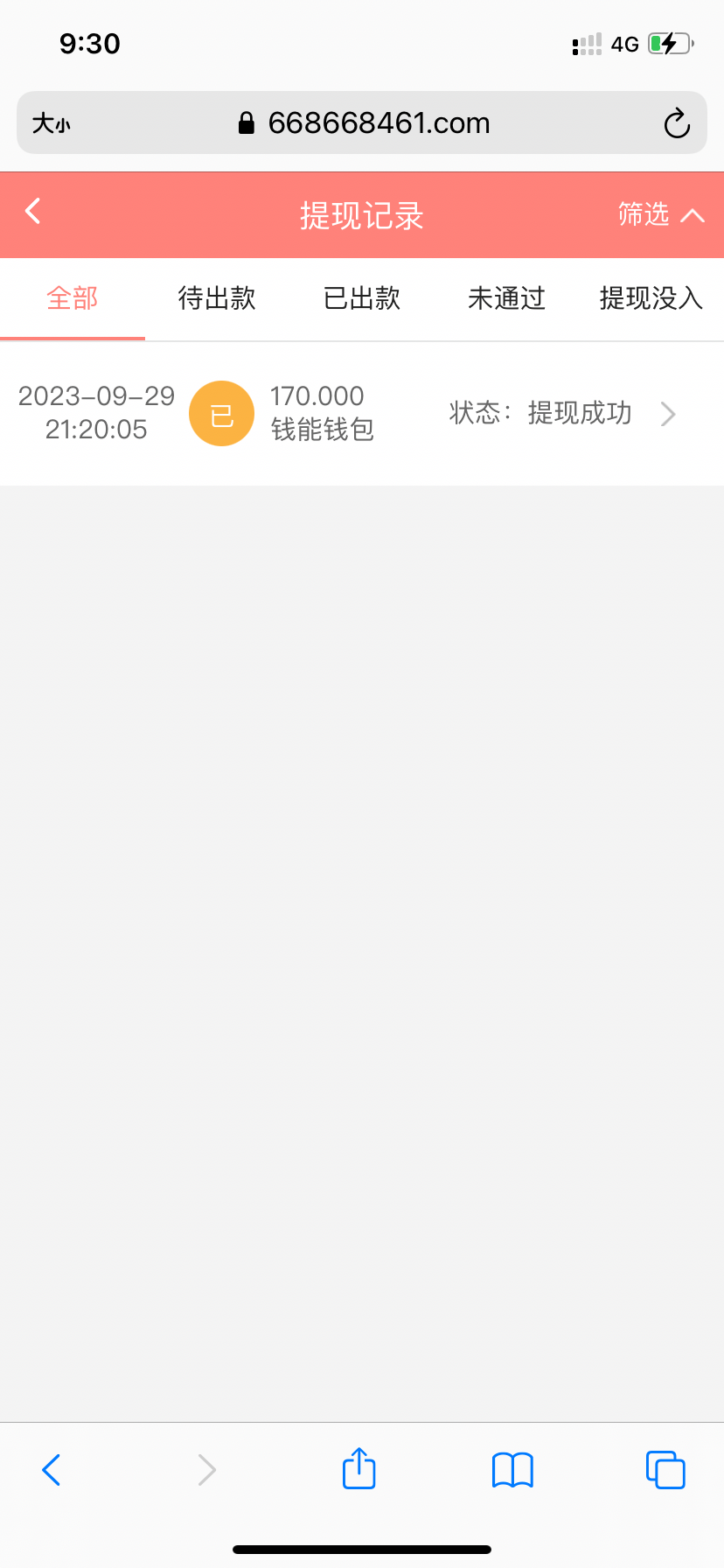Open Safari's 大小 page settings
Viewport: 724px width, 1568px height.
(x=52, y=123)
